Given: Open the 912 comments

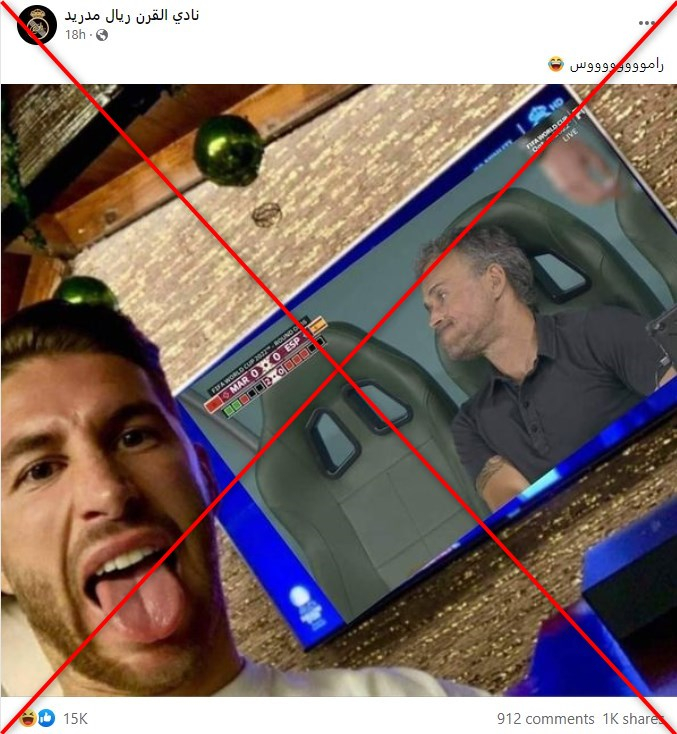Looking at the screenshot, I should [545, 718].
